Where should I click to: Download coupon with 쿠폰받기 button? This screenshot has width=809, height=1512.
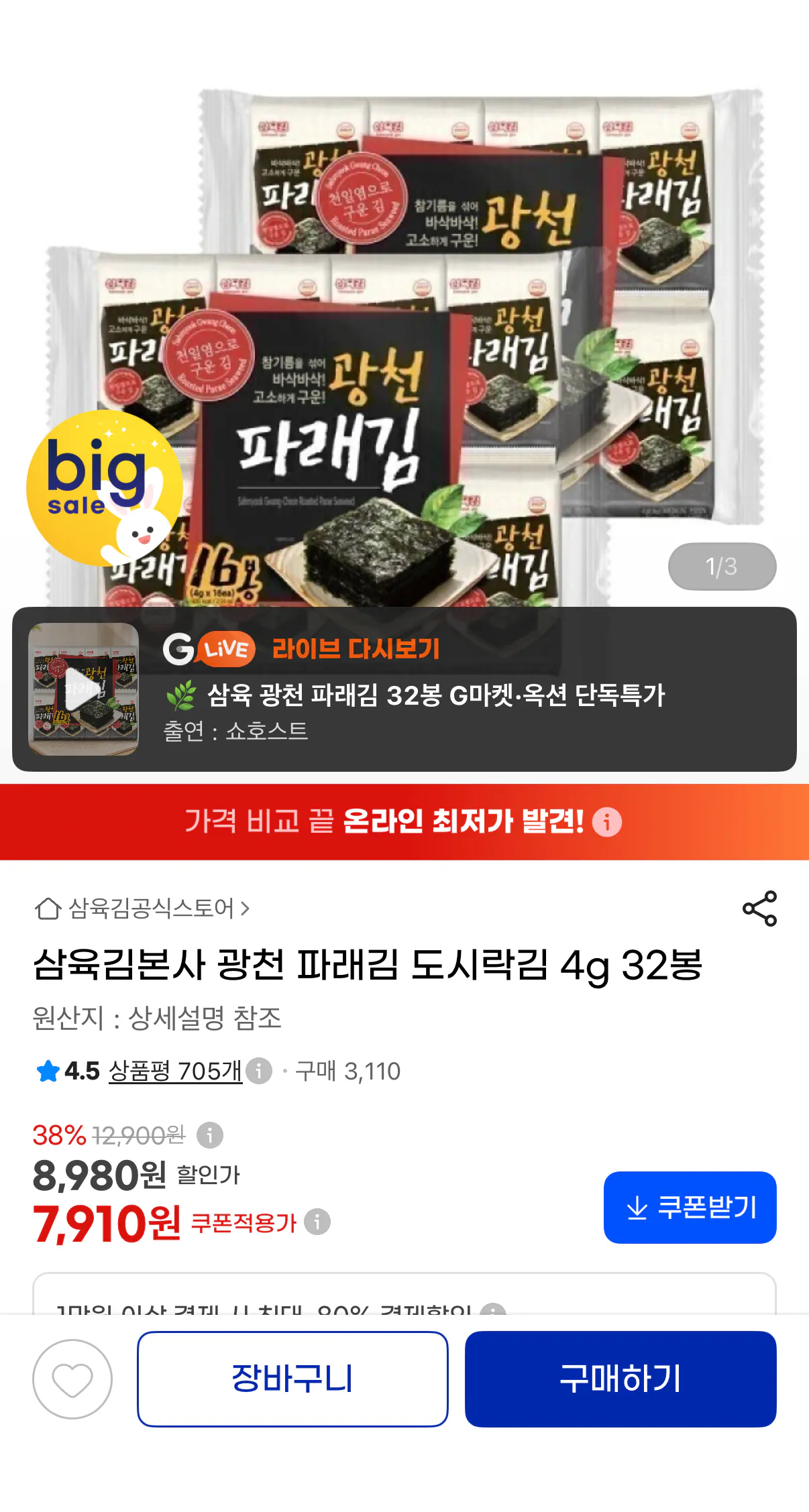[690, 1208]
